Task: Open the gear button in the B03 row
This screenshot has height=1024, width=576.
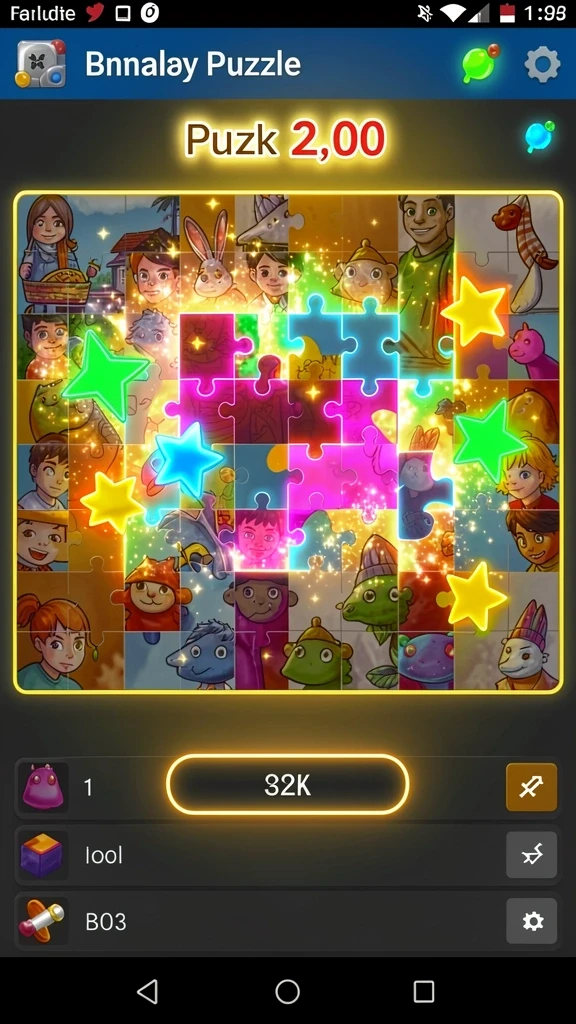Action: 532,921
